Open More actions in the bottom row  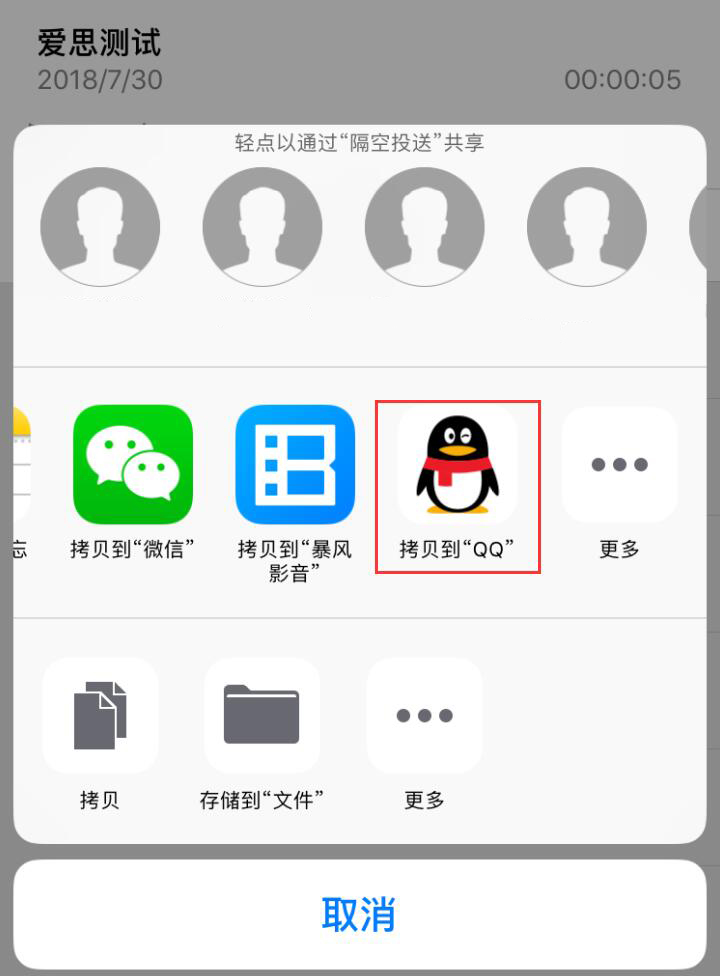pyautogui.click(x=424, y=715)
